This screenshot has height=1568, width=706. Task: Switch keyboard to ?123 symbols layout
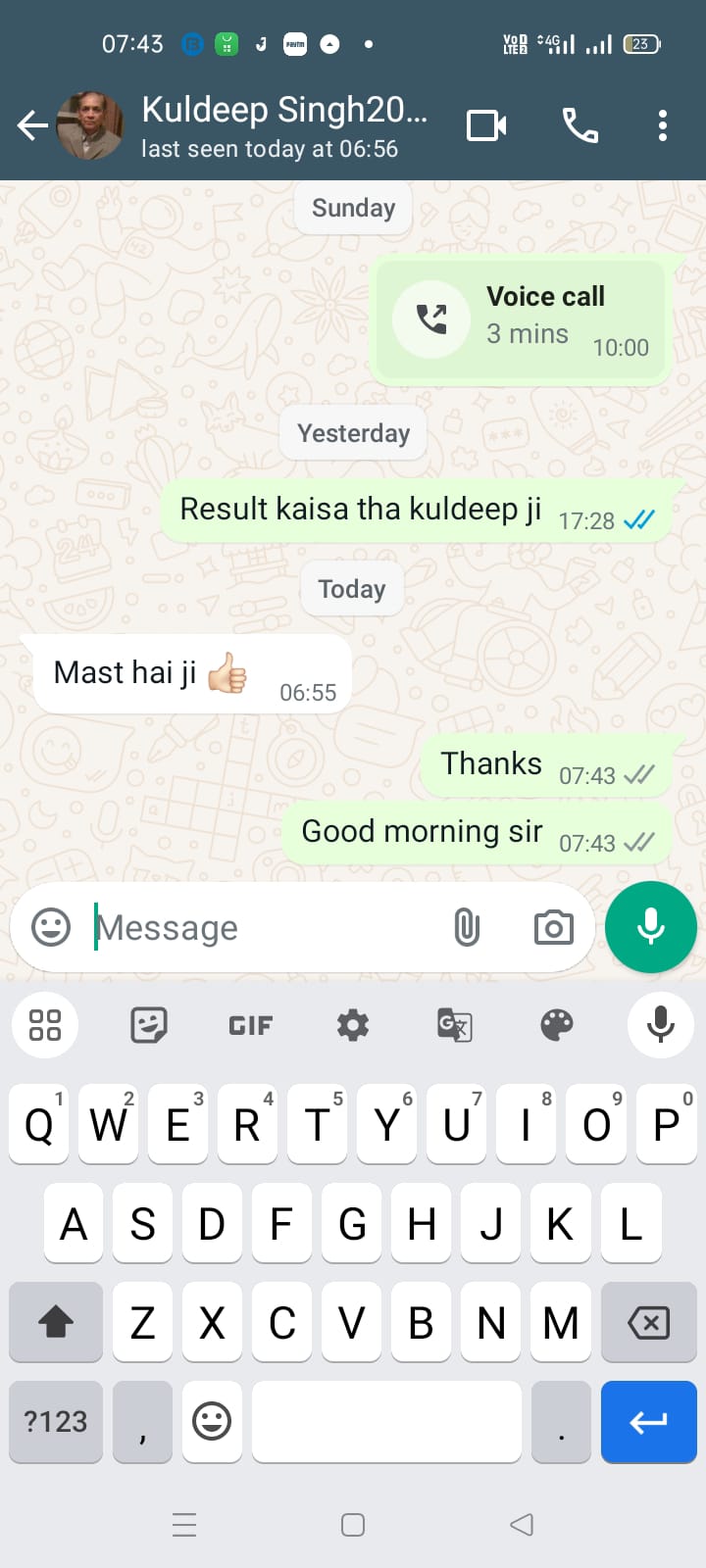56,1421
